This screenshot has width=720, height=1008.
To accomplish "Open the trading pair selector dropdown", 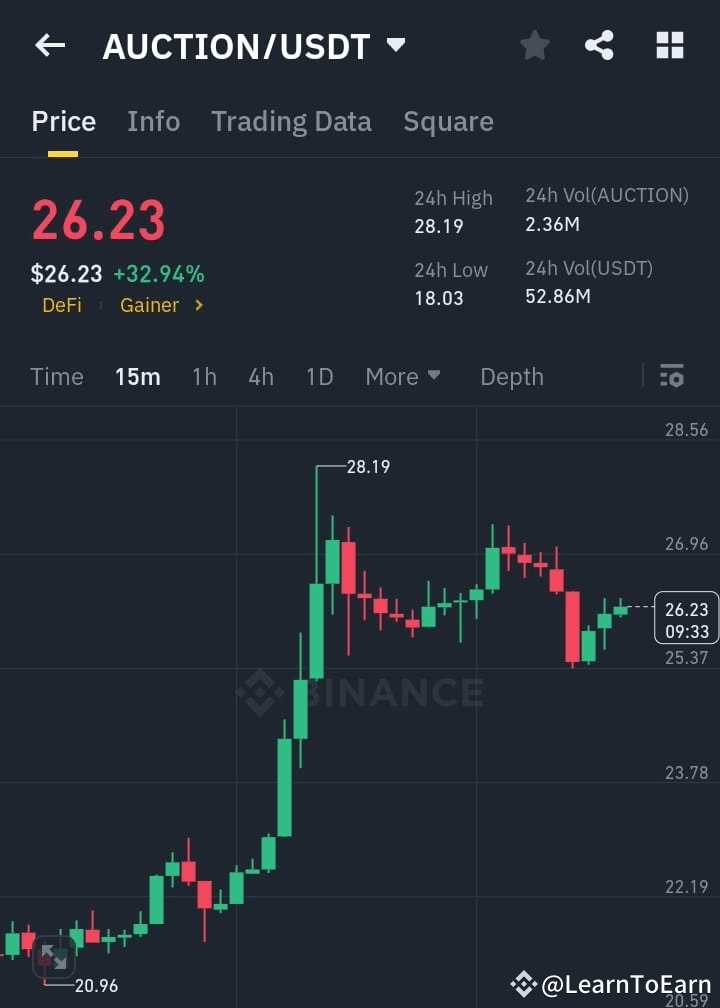I will (396, 45).
